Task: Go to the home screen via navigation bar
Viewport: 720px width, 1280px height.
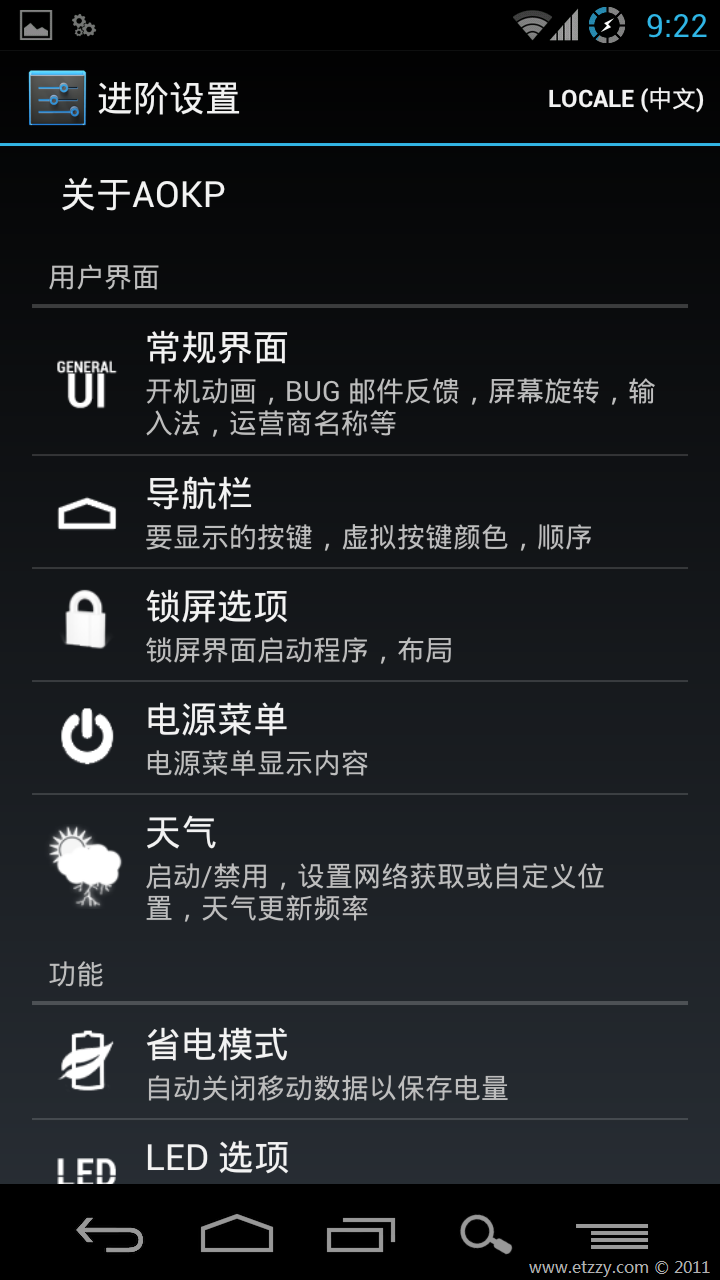Action: click(237, 1234)
